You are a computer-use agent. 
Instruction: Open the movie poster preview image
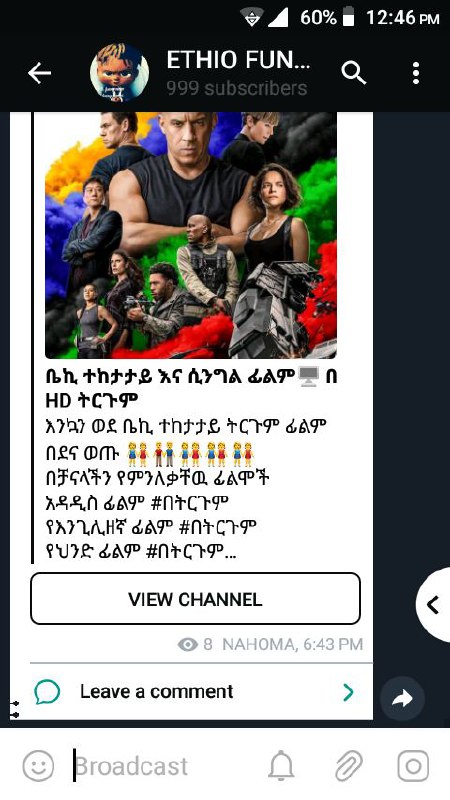[191, 235]
